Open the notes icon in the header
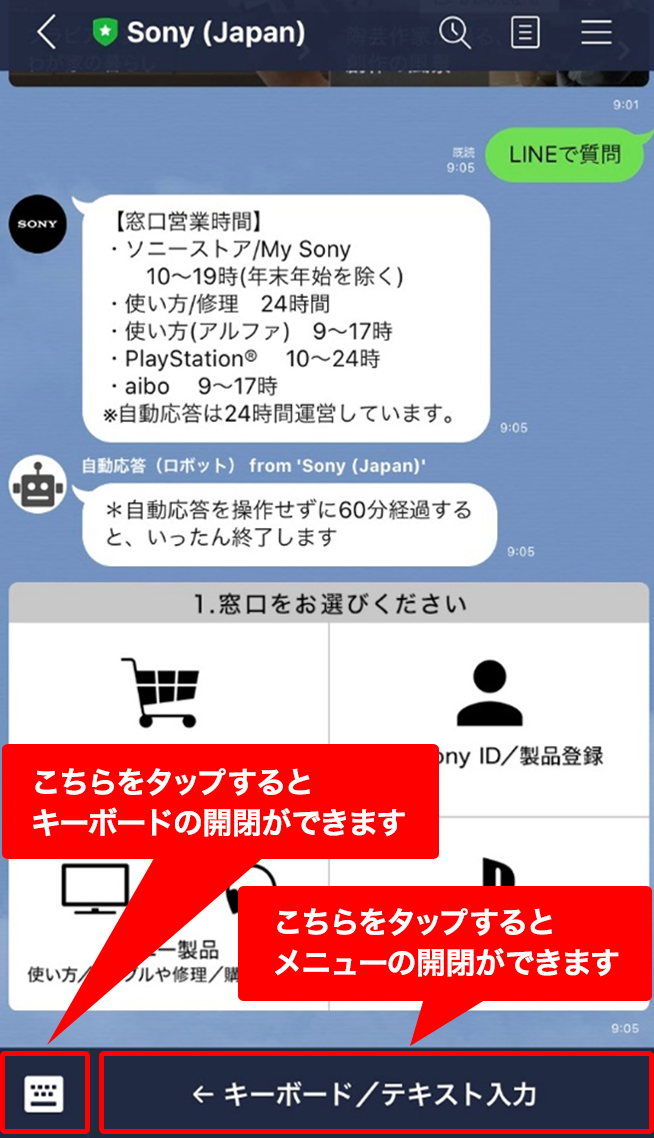Viewport: 654px width, 1138px height. tap(525, 33)
